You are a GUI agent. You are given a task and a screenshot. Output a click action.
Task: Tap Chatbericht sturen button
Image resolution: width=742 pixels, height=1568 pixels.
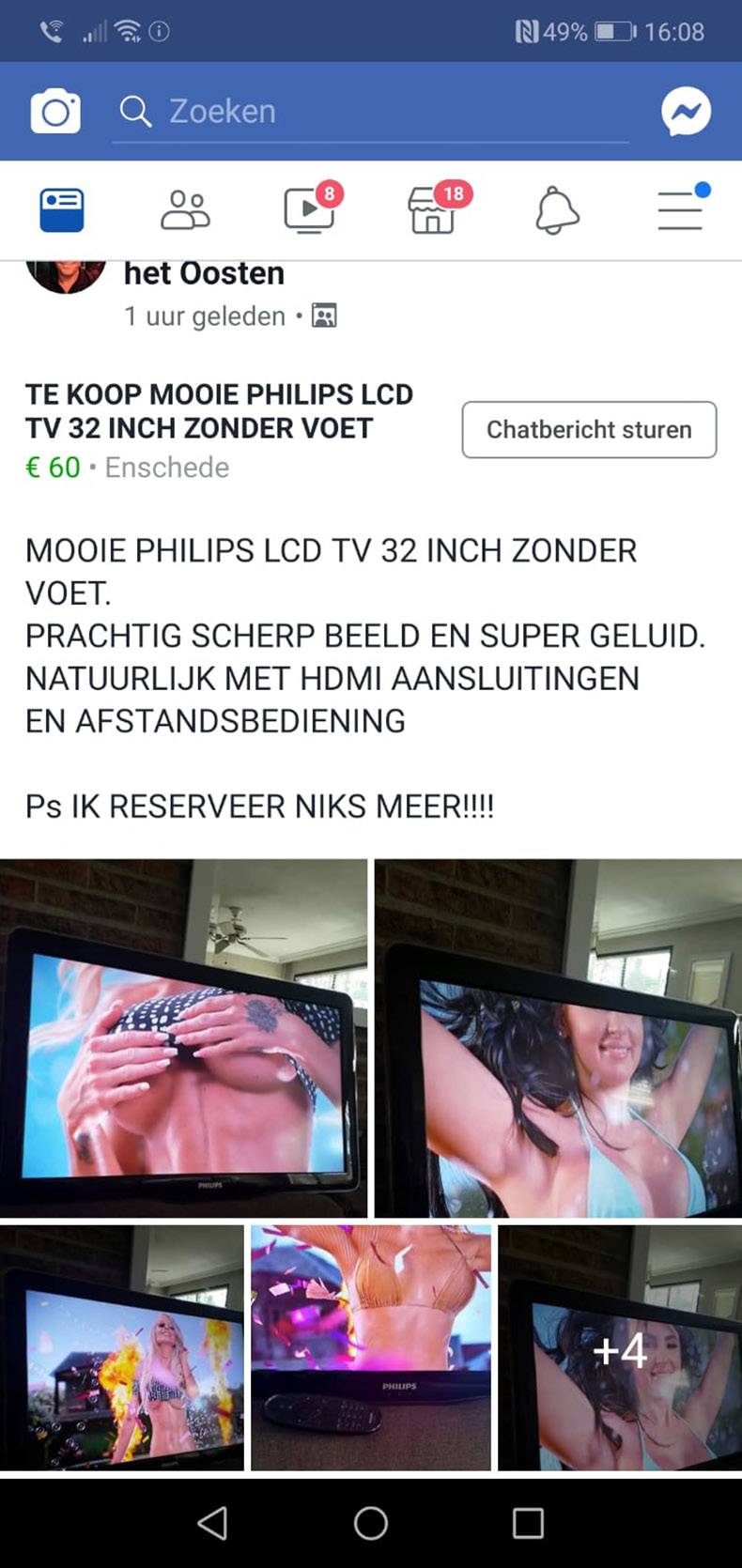click(589, 430)
